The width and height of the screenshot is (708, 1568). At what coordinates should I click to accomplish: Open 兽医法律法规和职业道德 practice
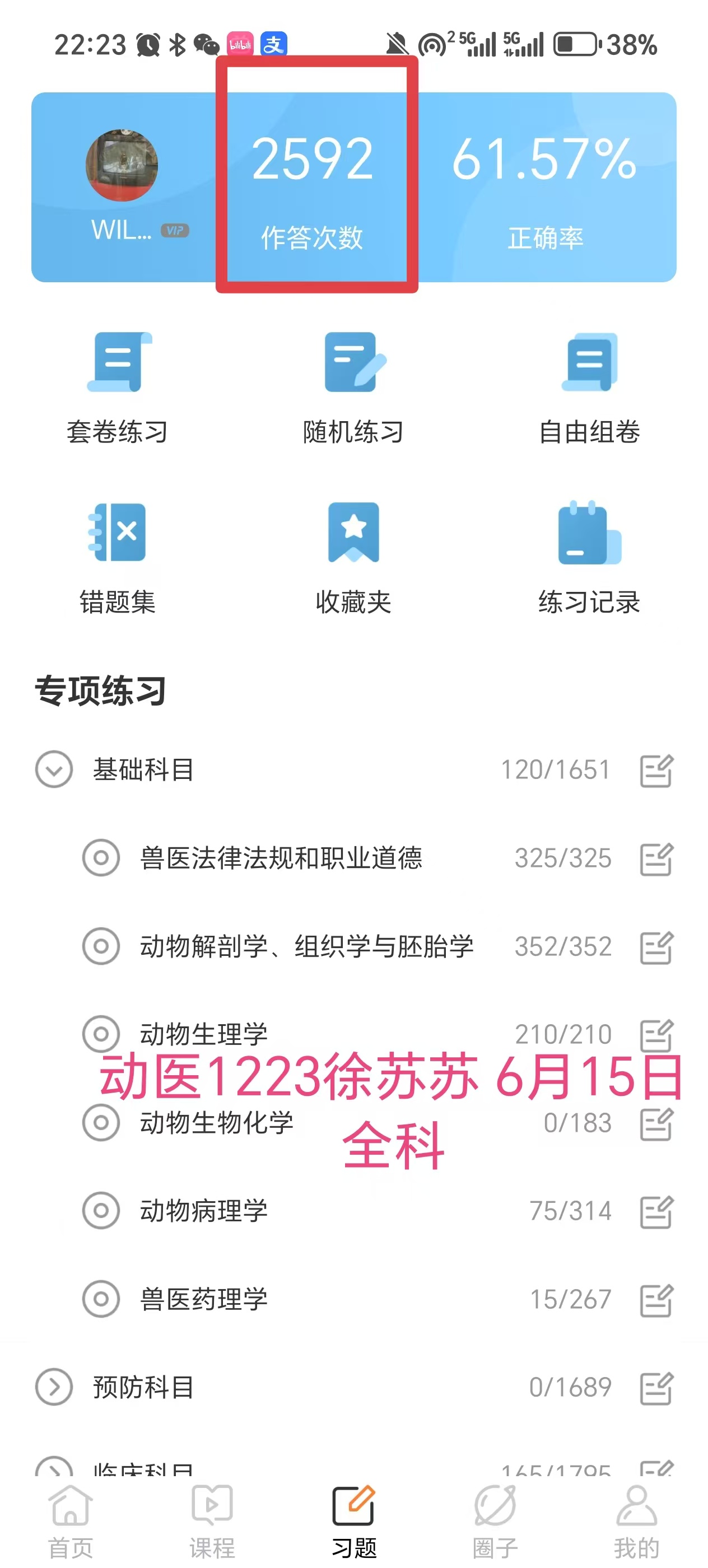pos(281,858)
